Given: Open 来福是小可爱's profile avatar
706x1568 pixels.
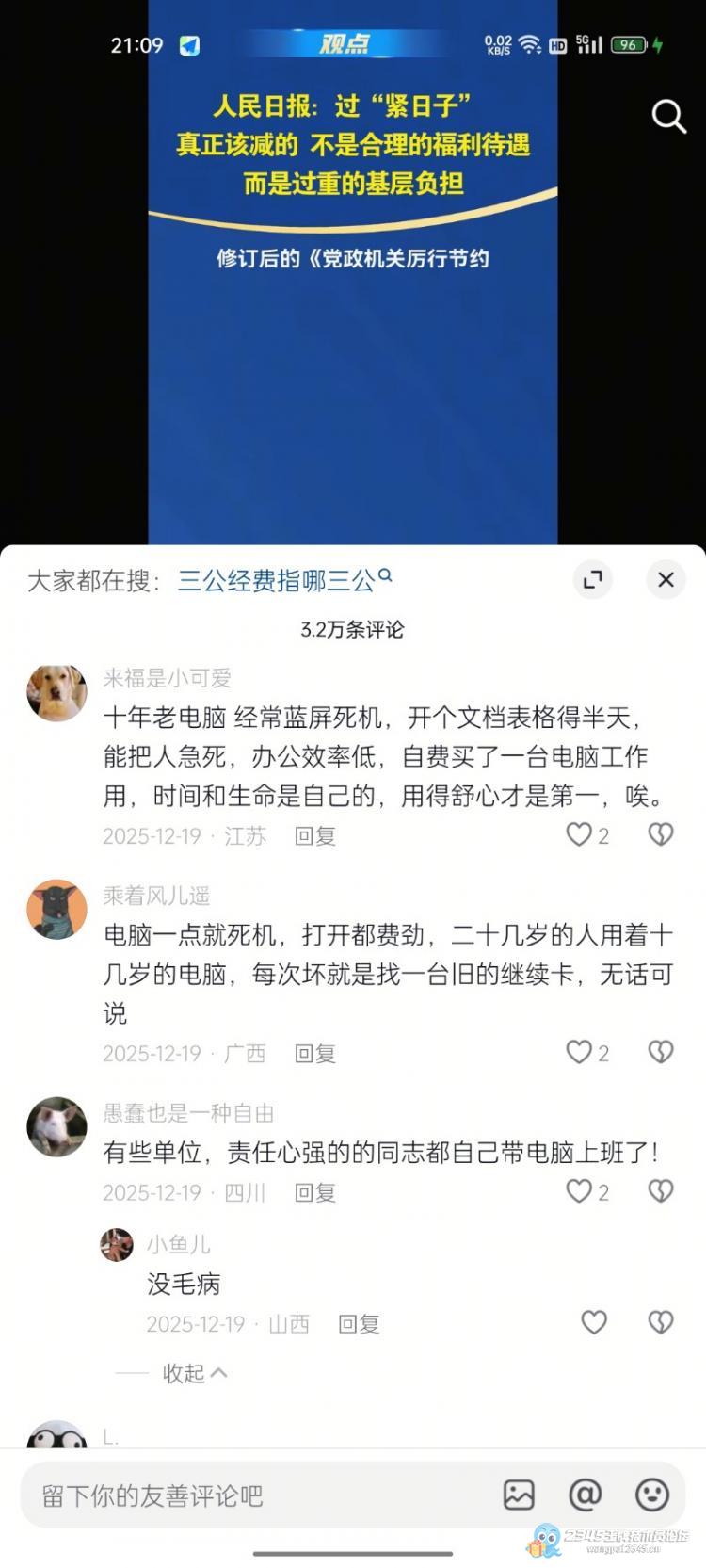Looking at the screenshot, I should (56, 692).
